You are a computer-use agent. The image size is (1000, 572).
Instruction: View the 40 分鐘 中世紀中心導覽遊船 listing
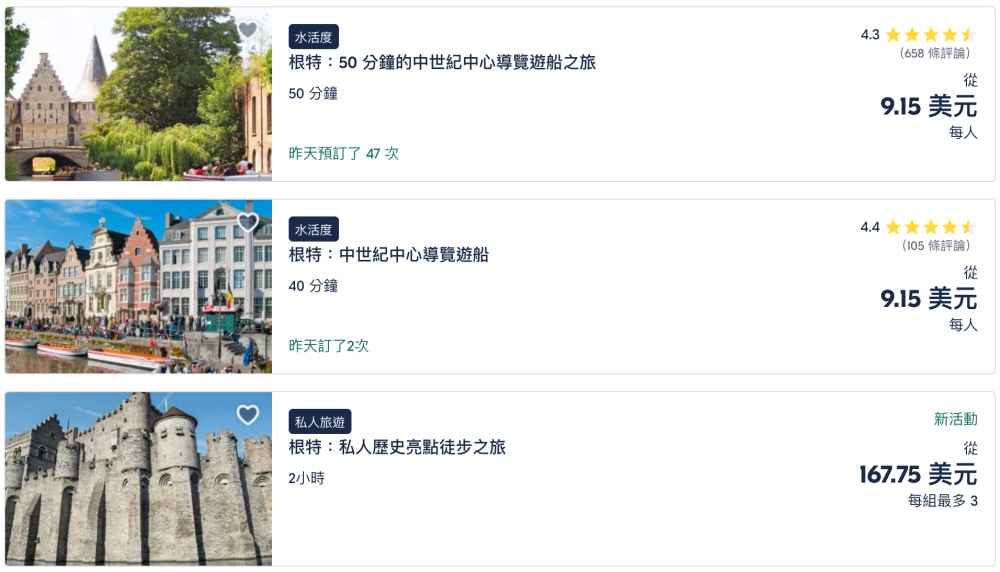pyautogui.click(x=388, y=255)
